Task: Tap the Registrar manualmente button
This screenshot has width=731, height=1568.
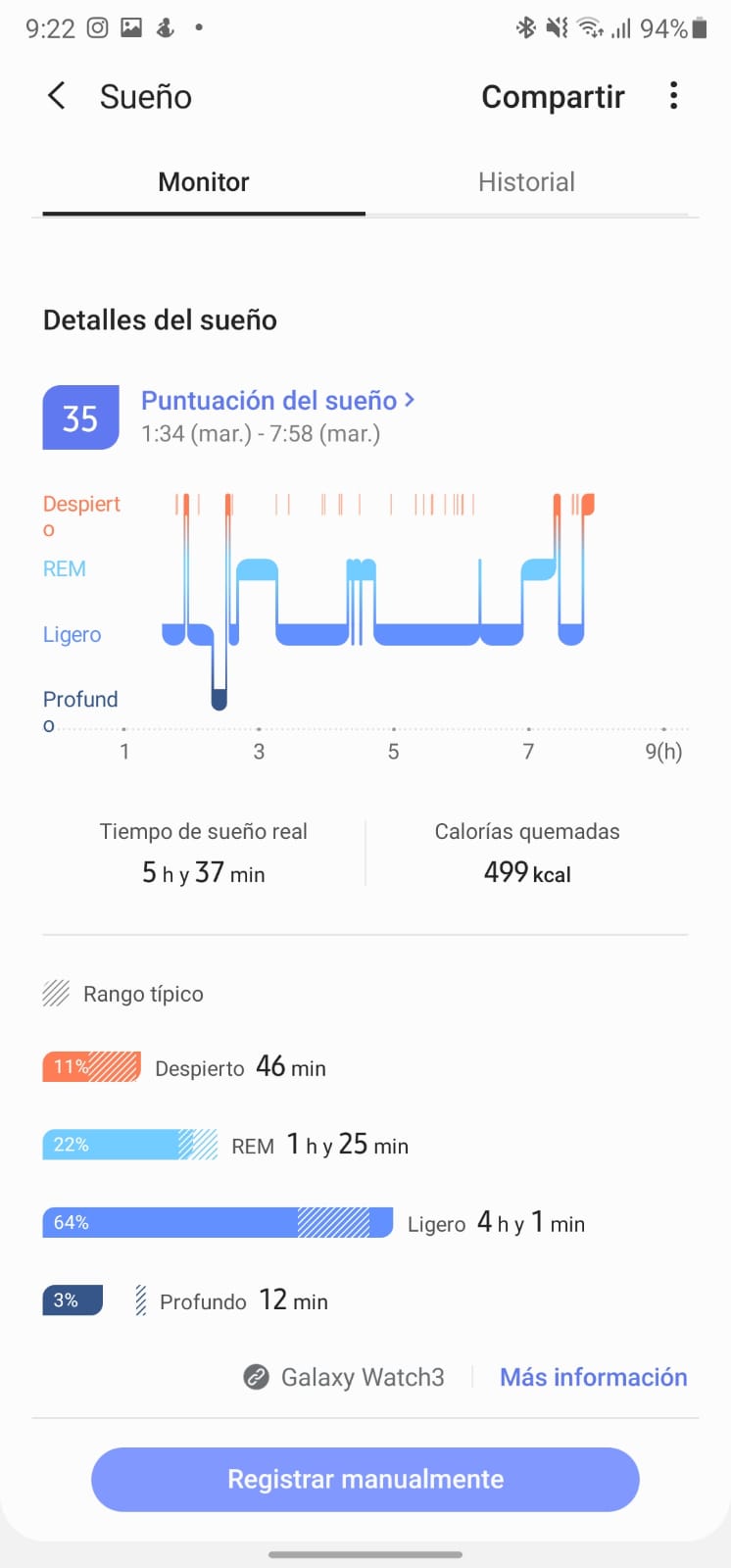Action: point(365,1479)
